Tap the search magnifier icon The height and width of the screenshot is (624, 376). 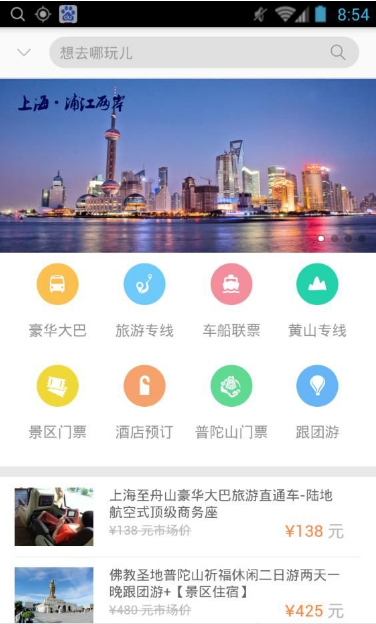coord(338,53)
